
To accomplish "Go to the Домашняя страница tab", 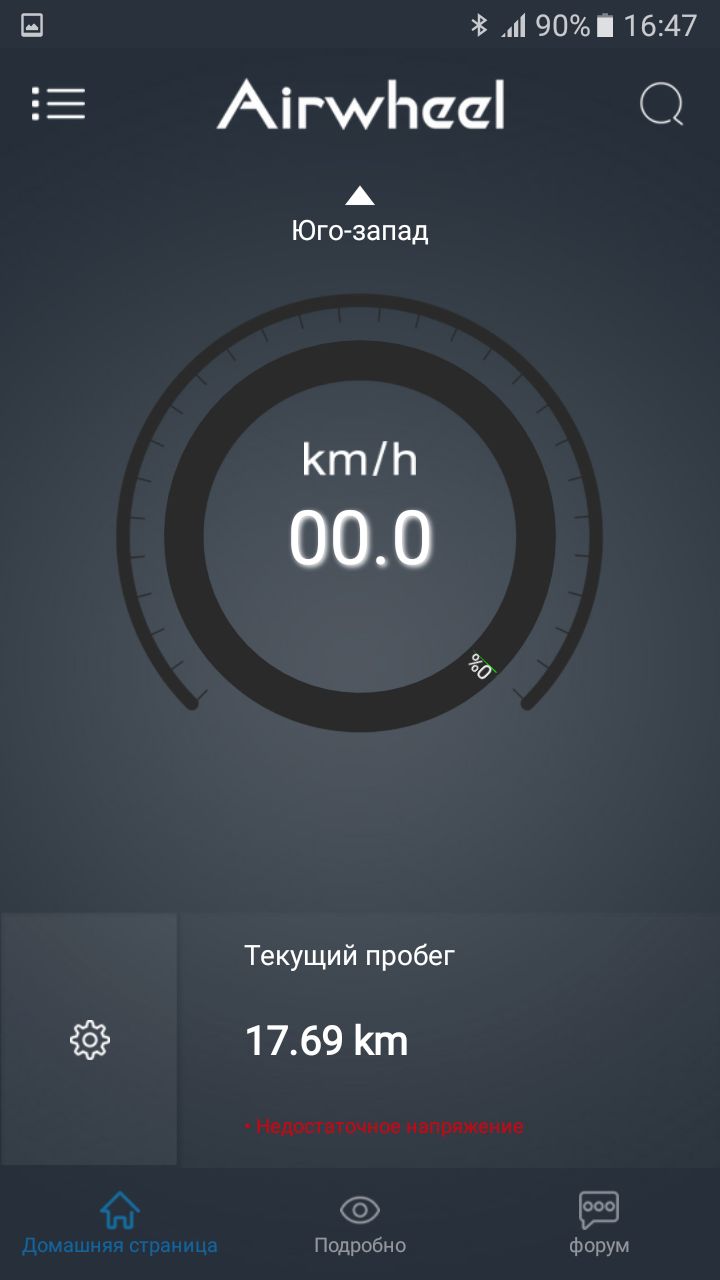I will 120,1224.
